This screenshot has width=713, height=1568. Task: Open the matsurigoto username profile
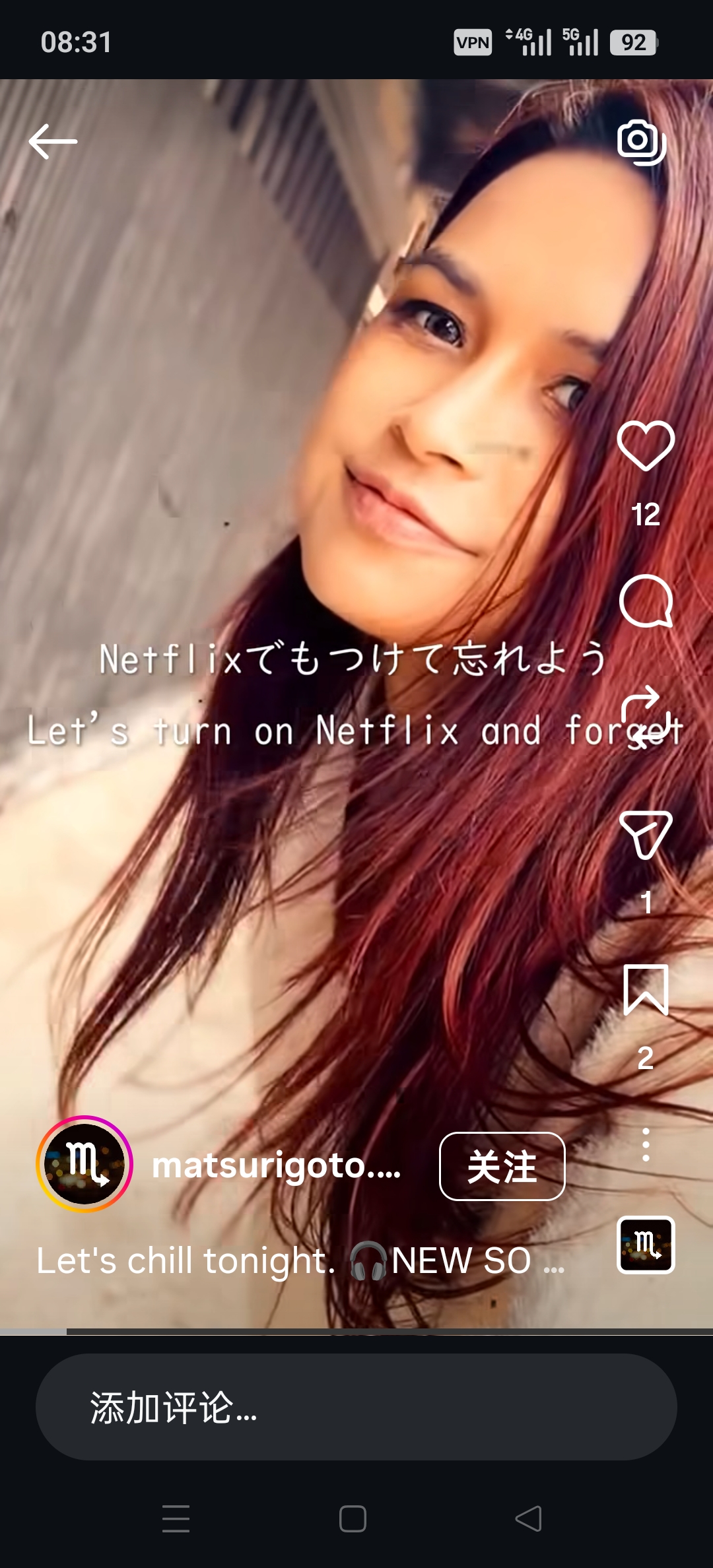click(276, 1165)
